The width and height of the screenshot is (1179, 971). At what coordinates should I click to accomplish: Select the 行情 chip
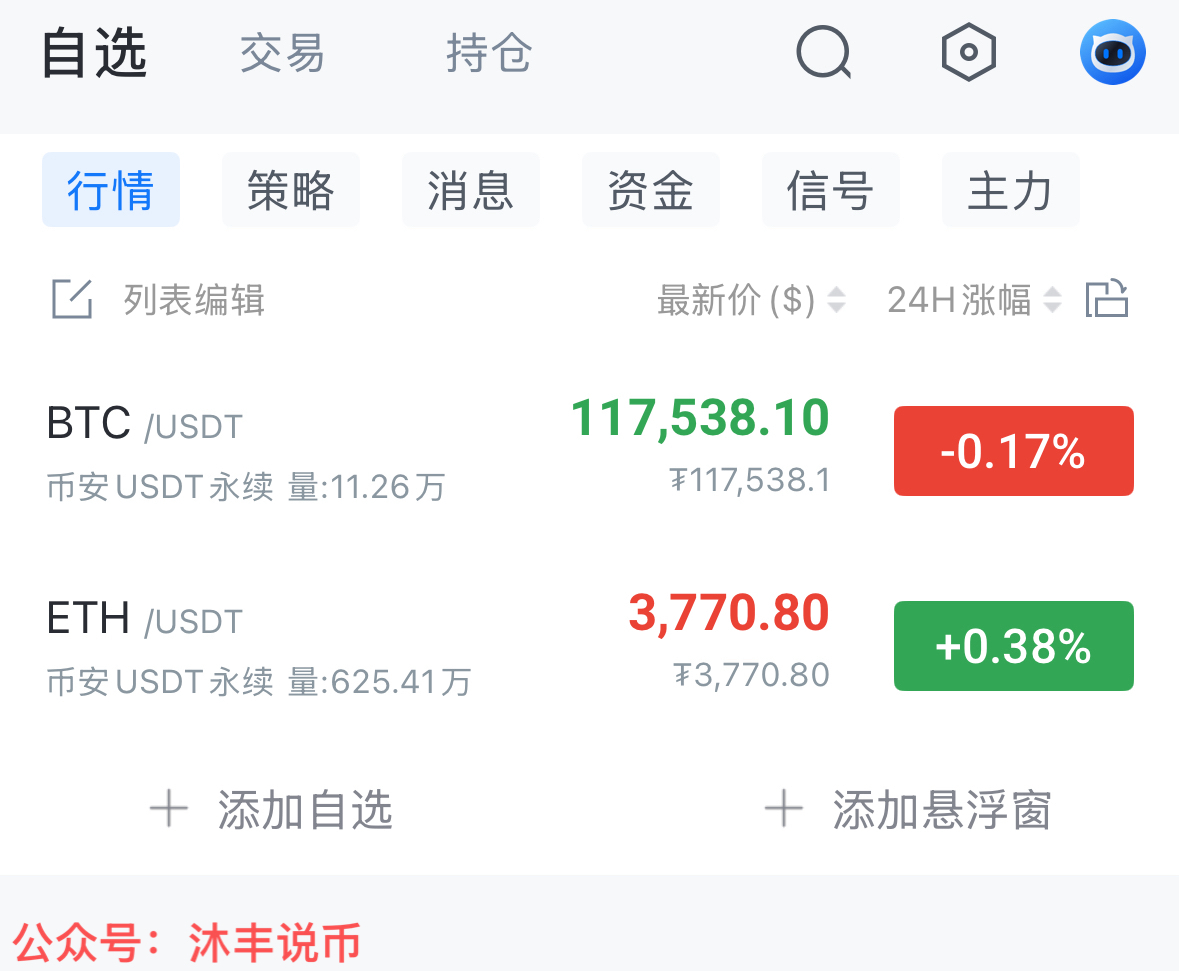111,190
